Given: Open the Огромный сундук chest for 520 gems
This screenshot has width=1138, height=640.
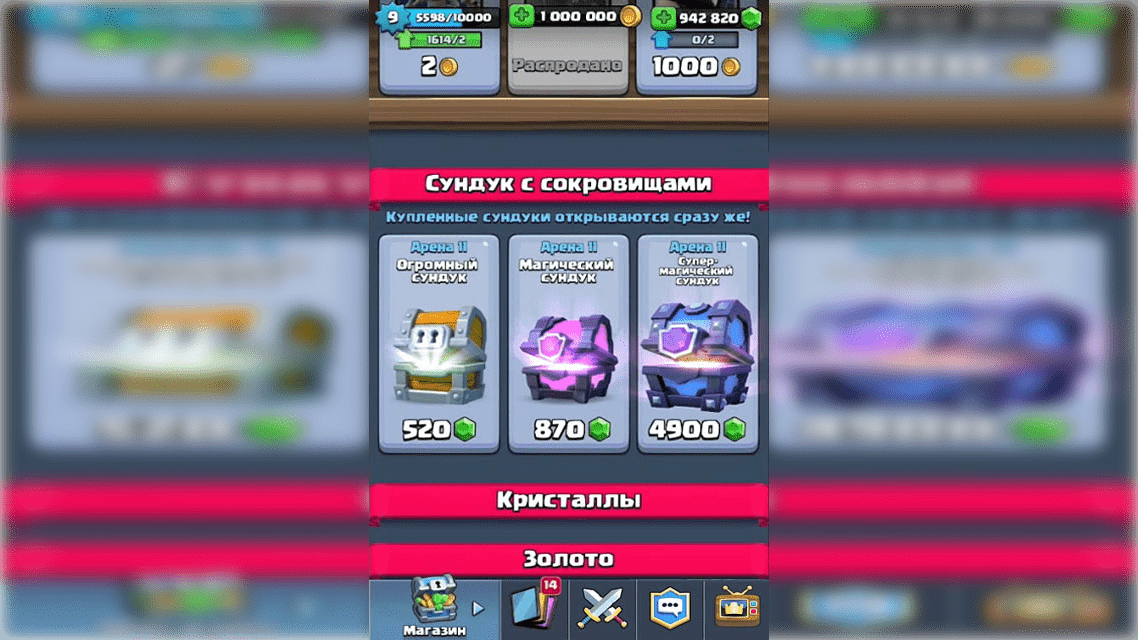Looking at the screenshot, I should [x=439, y=345].
